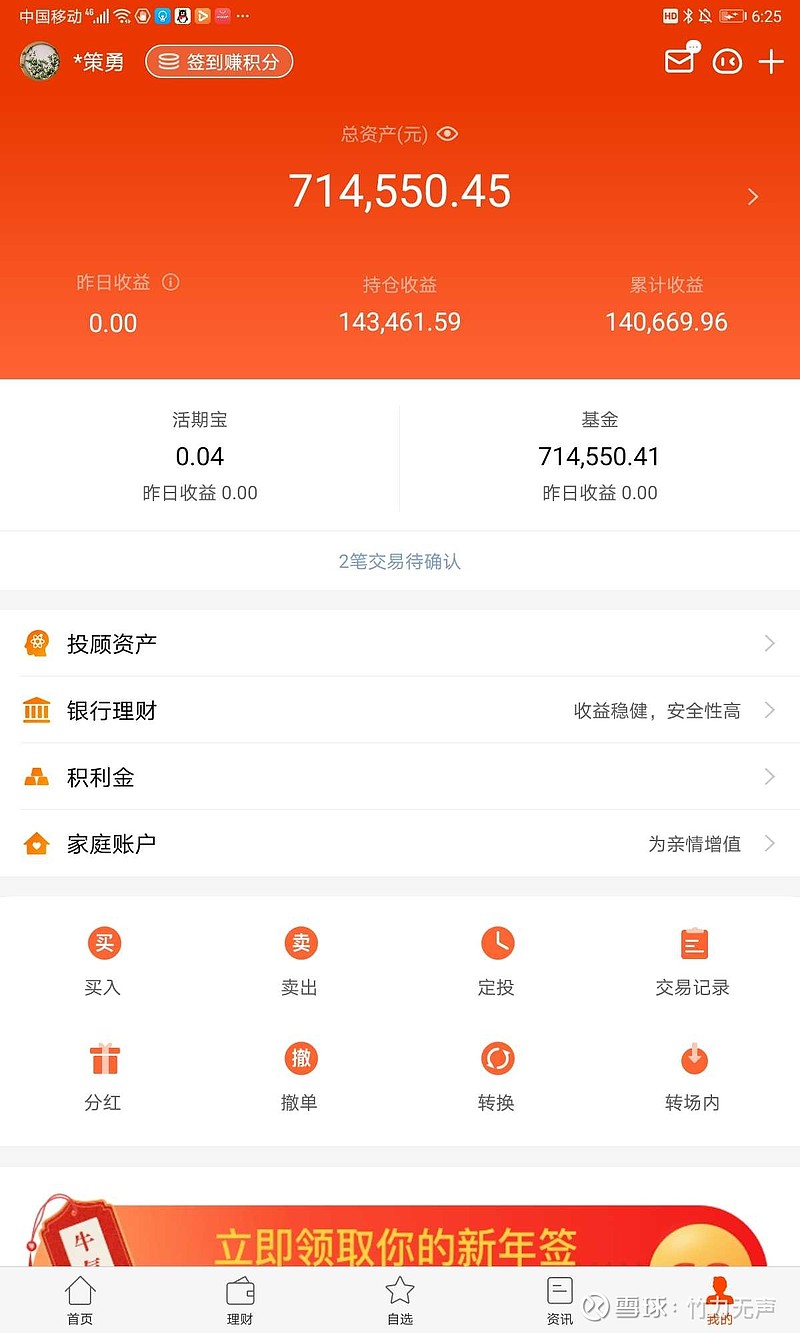
Task: Select the 买入 (Buy) icon
Action: (x=103, y=942)
